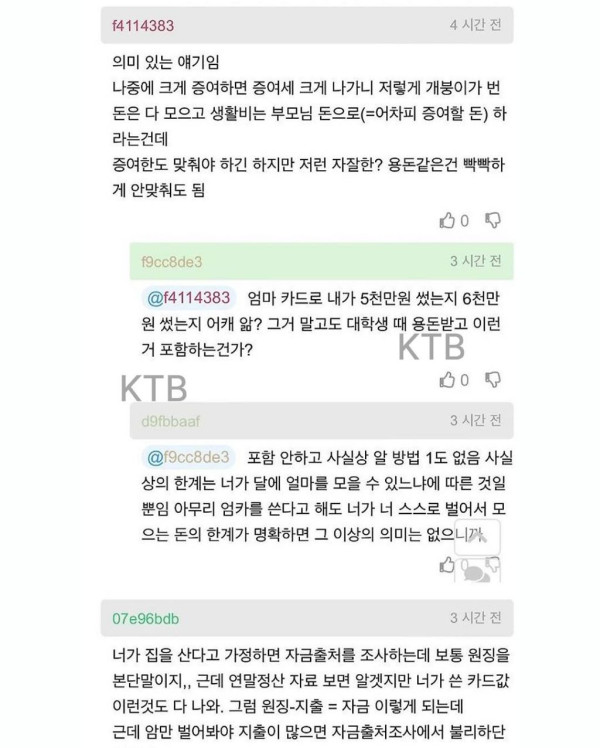600x748 pixels.
Task: Like the reply by d9fbbaaf
Action: click(447, 566)
